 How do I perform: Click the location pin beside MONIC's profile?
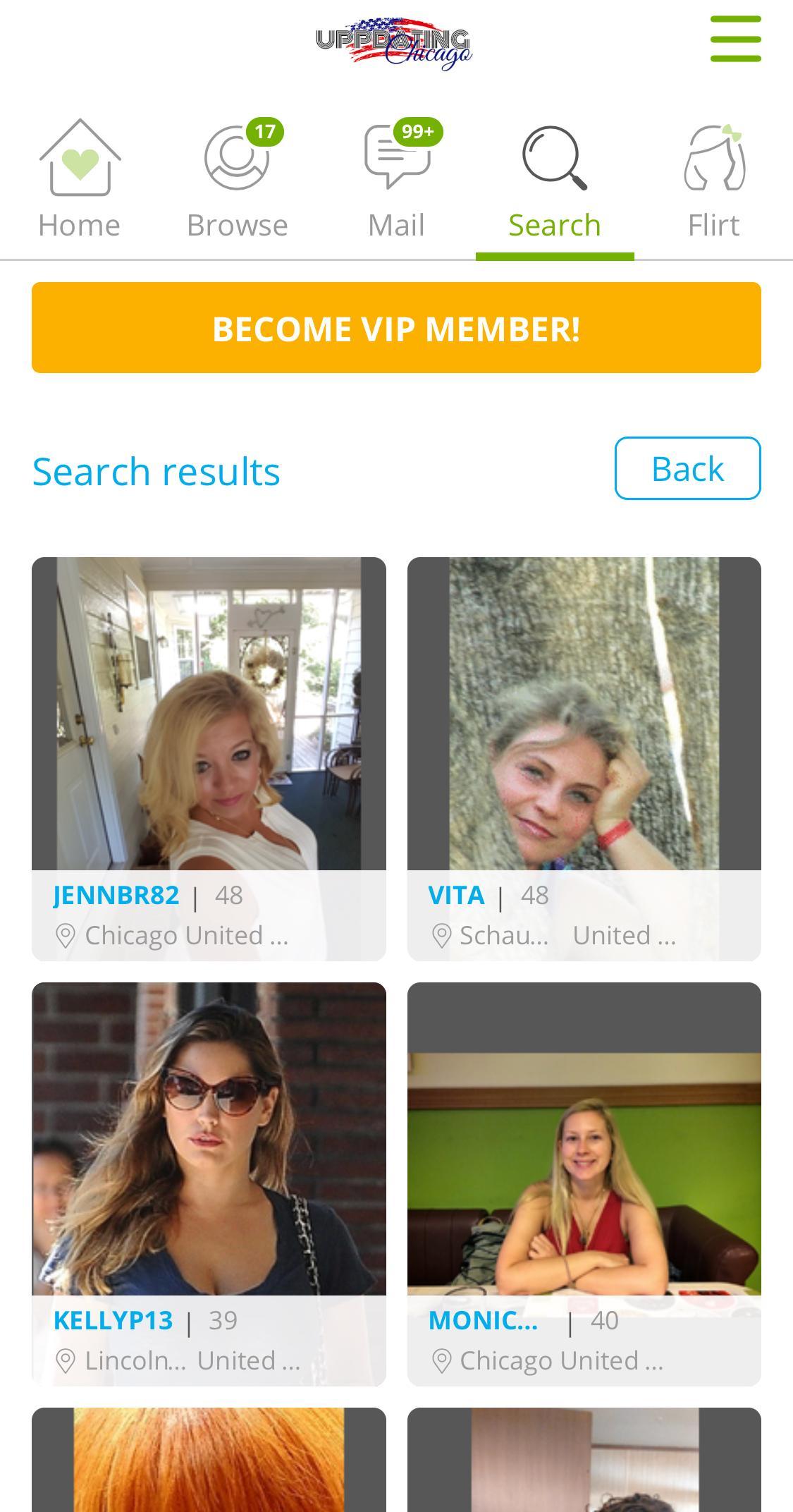click(x=443, y=1360)
